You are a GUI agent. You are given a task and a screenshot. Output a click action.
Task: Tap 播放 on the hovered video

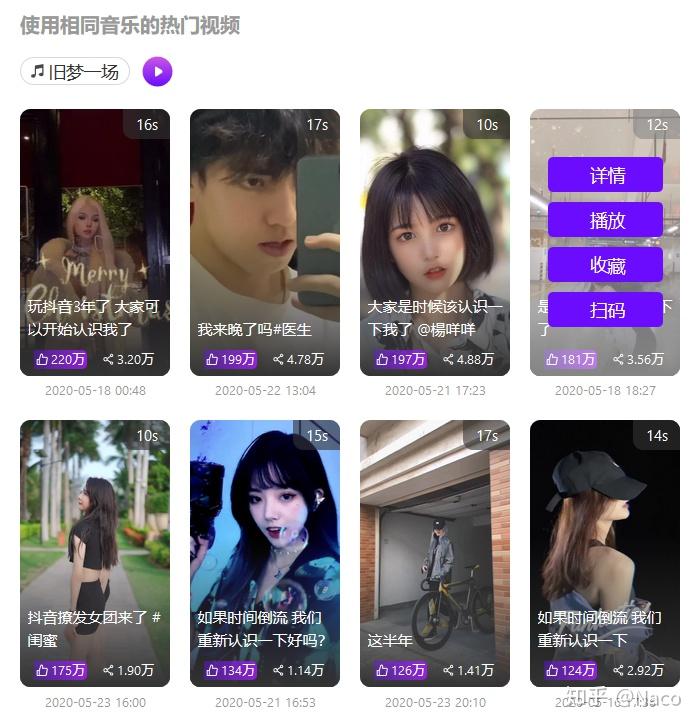[x=606, y=220]
